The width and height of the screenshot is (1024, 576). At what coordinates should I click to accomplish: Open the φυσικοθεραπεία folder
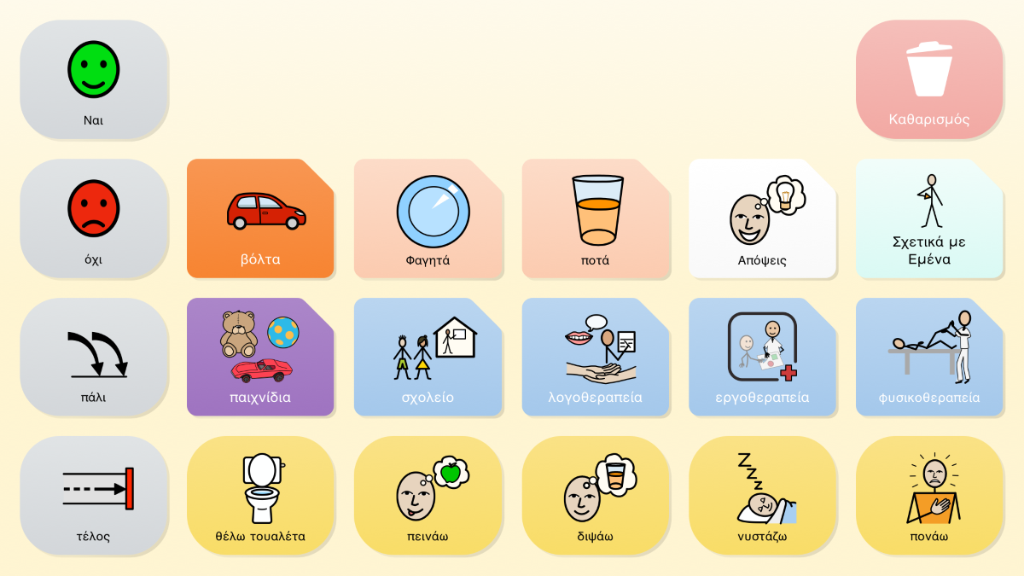(929, 357)
